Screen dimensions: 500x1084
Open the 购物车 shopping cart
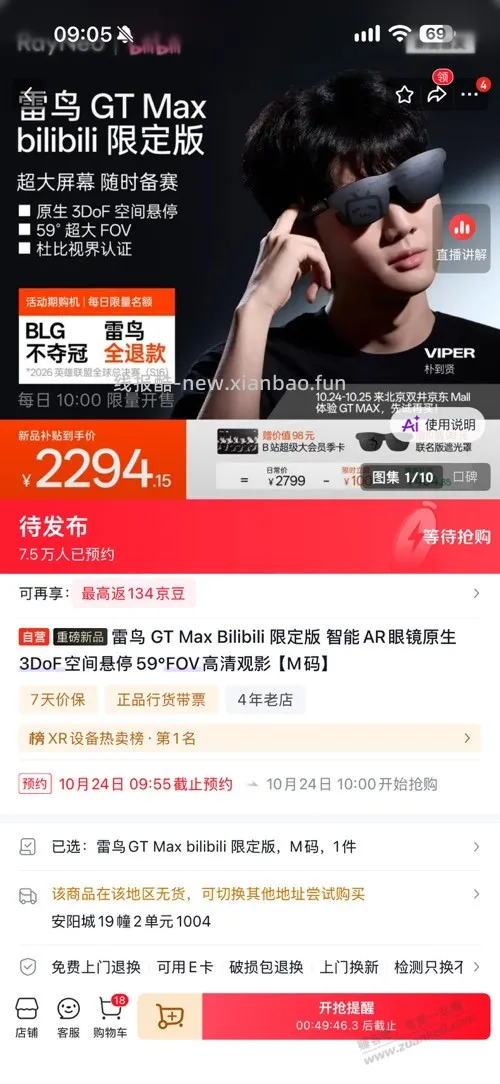pyautogui.click(x=111, y=1018)
